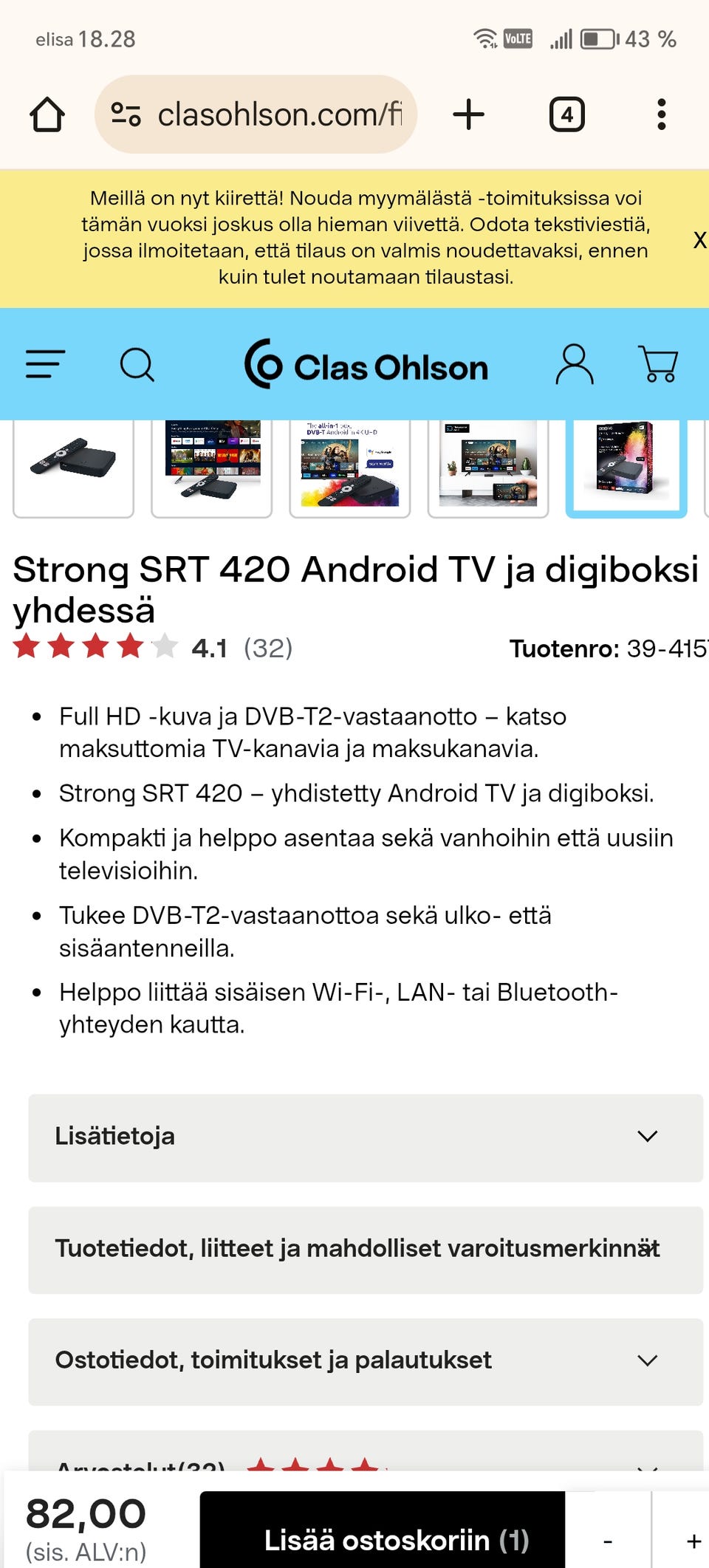
Task: Select the highlighted product packaging thumbnail
Action: 626,465
